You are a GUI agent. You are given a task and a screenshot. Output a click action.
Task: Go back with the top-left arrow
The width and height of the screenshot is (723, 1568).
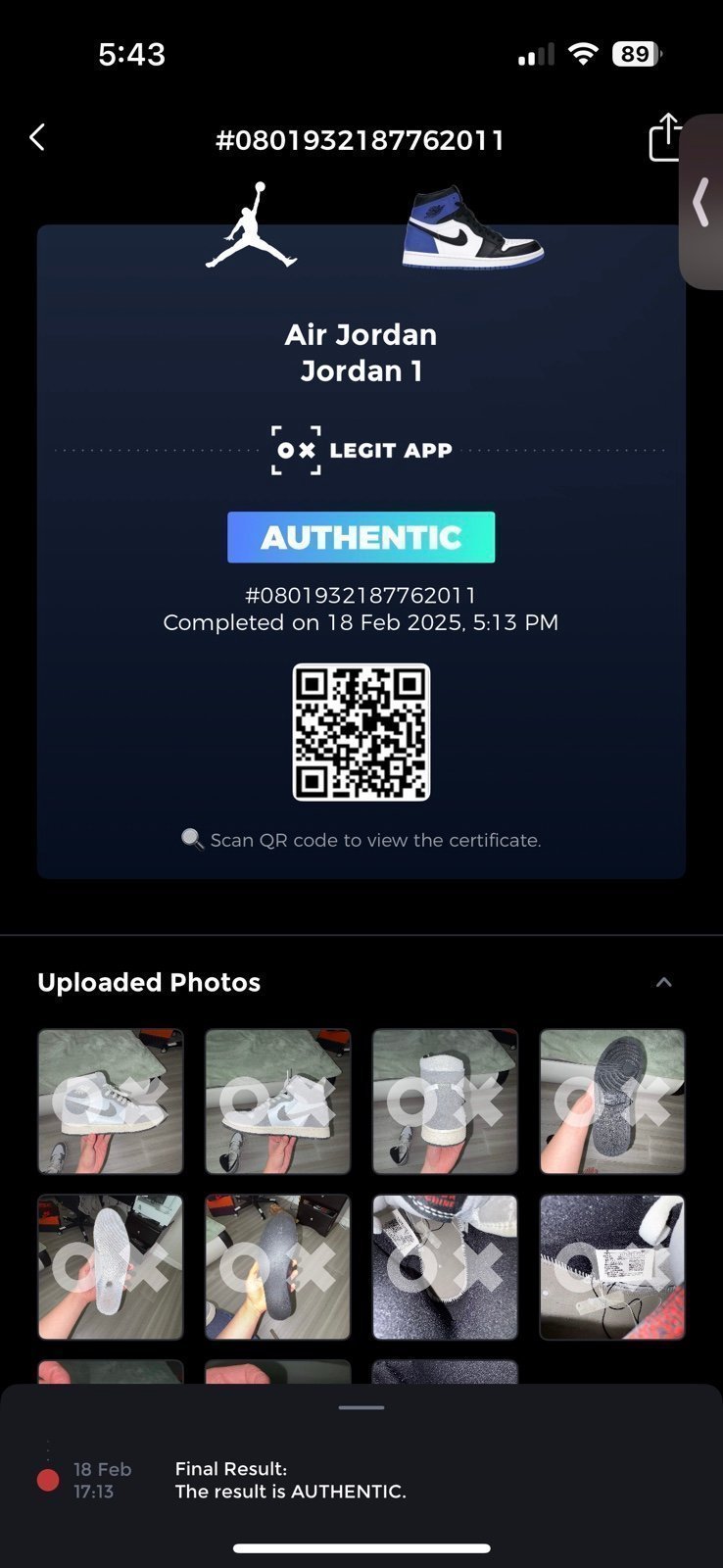tap(37, 138)
